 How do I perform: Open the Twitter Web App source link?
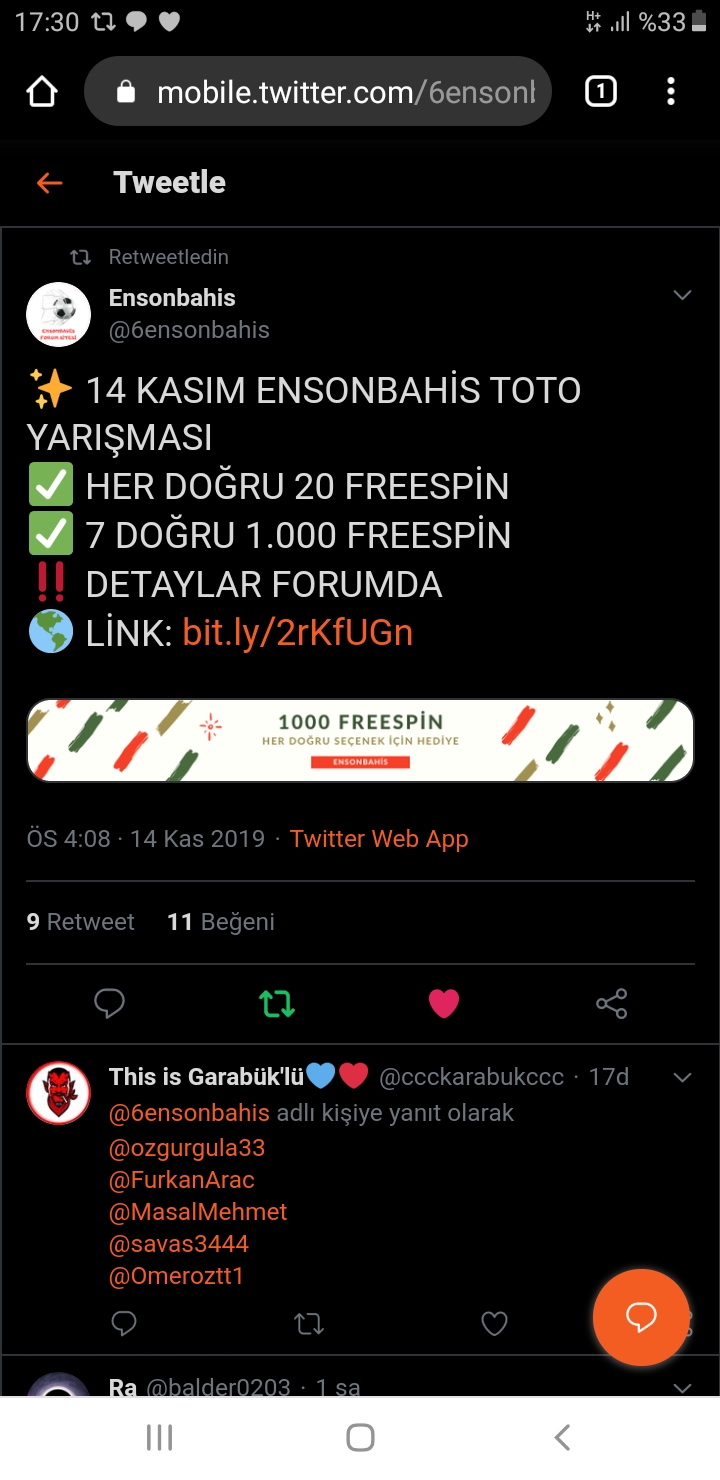click(x=379, y=839)
